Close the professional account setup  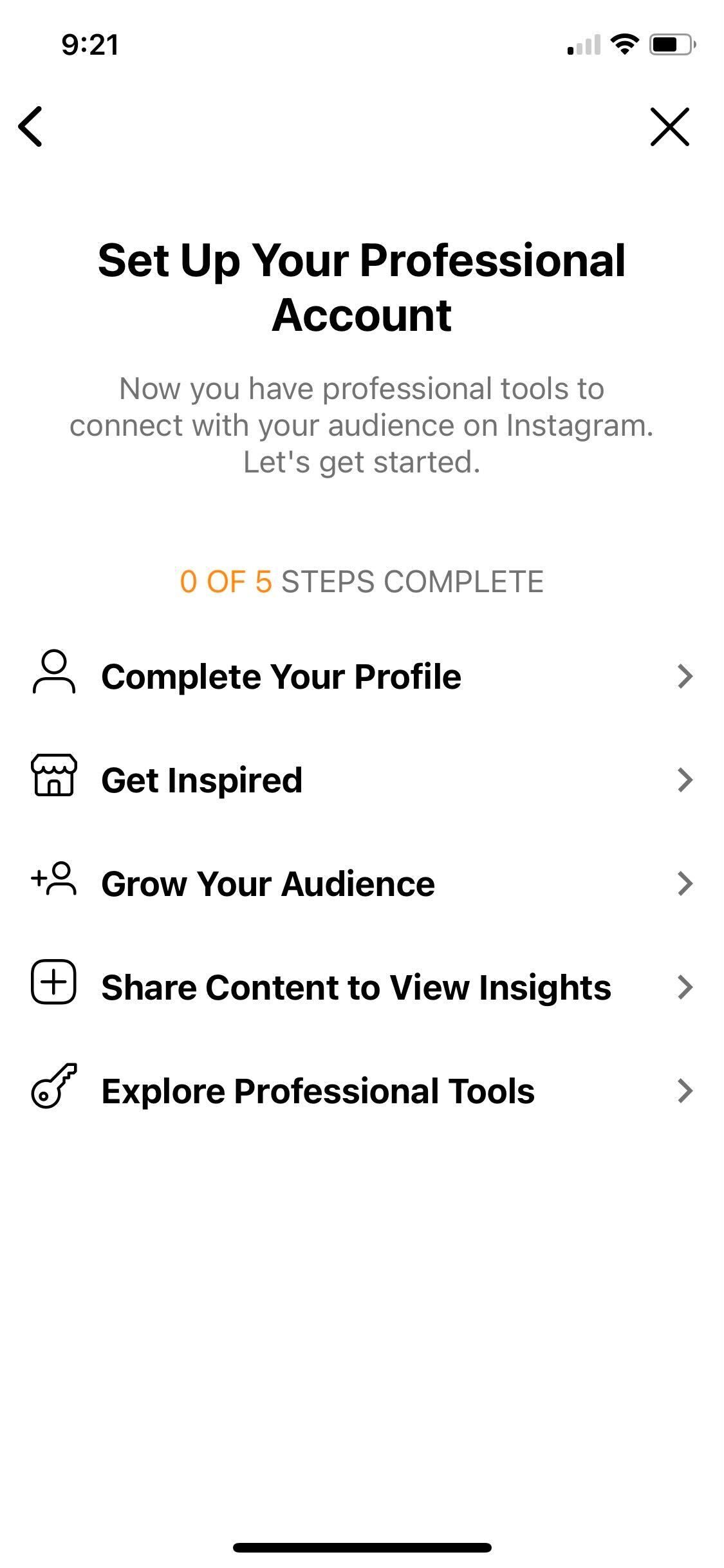tap(669, 127)
